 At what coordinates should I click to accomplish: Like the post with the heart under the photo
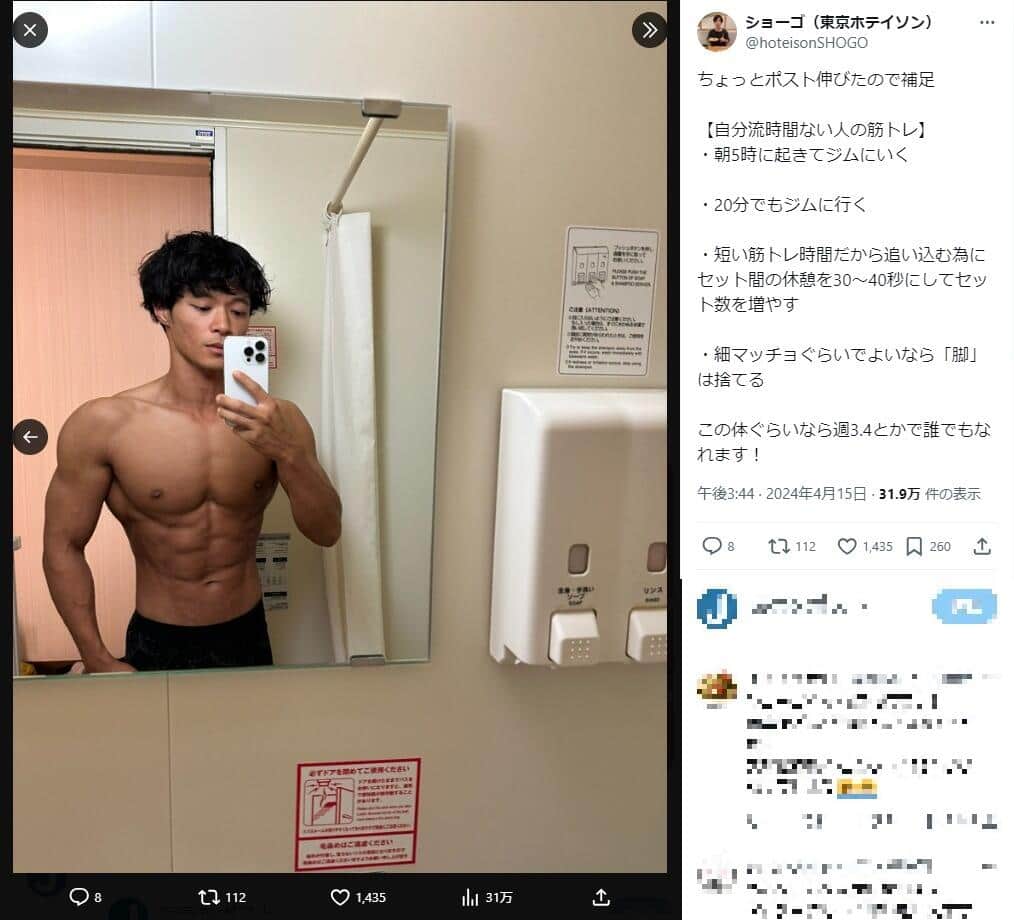(x=340, y=897)
